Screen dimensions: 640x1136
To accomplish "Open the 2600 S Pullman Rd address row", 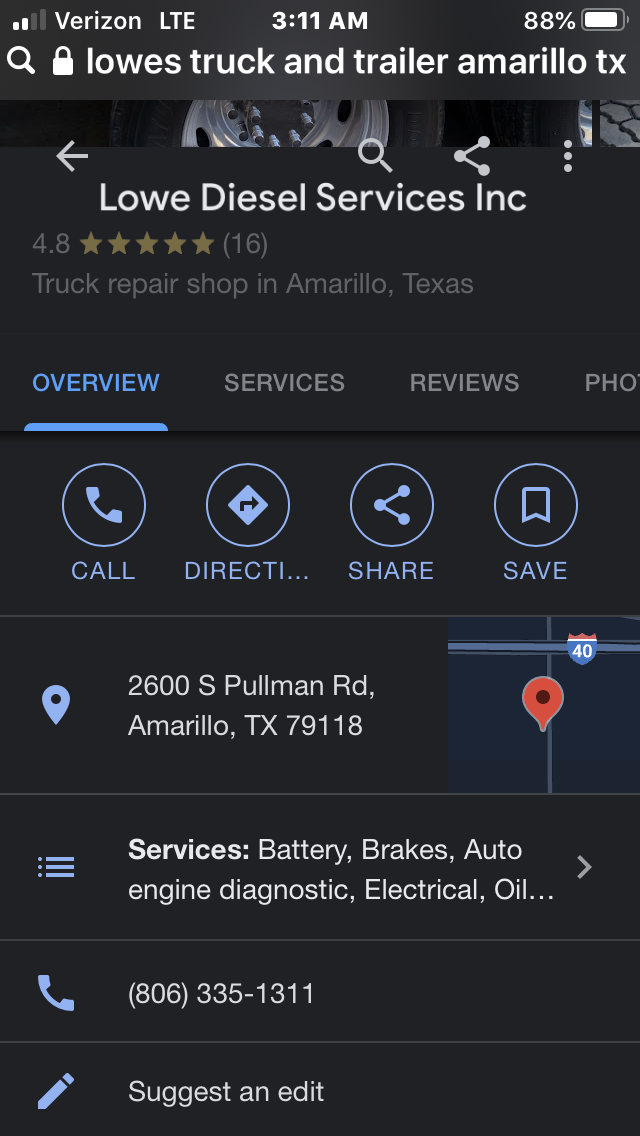I will click(250, 705).
